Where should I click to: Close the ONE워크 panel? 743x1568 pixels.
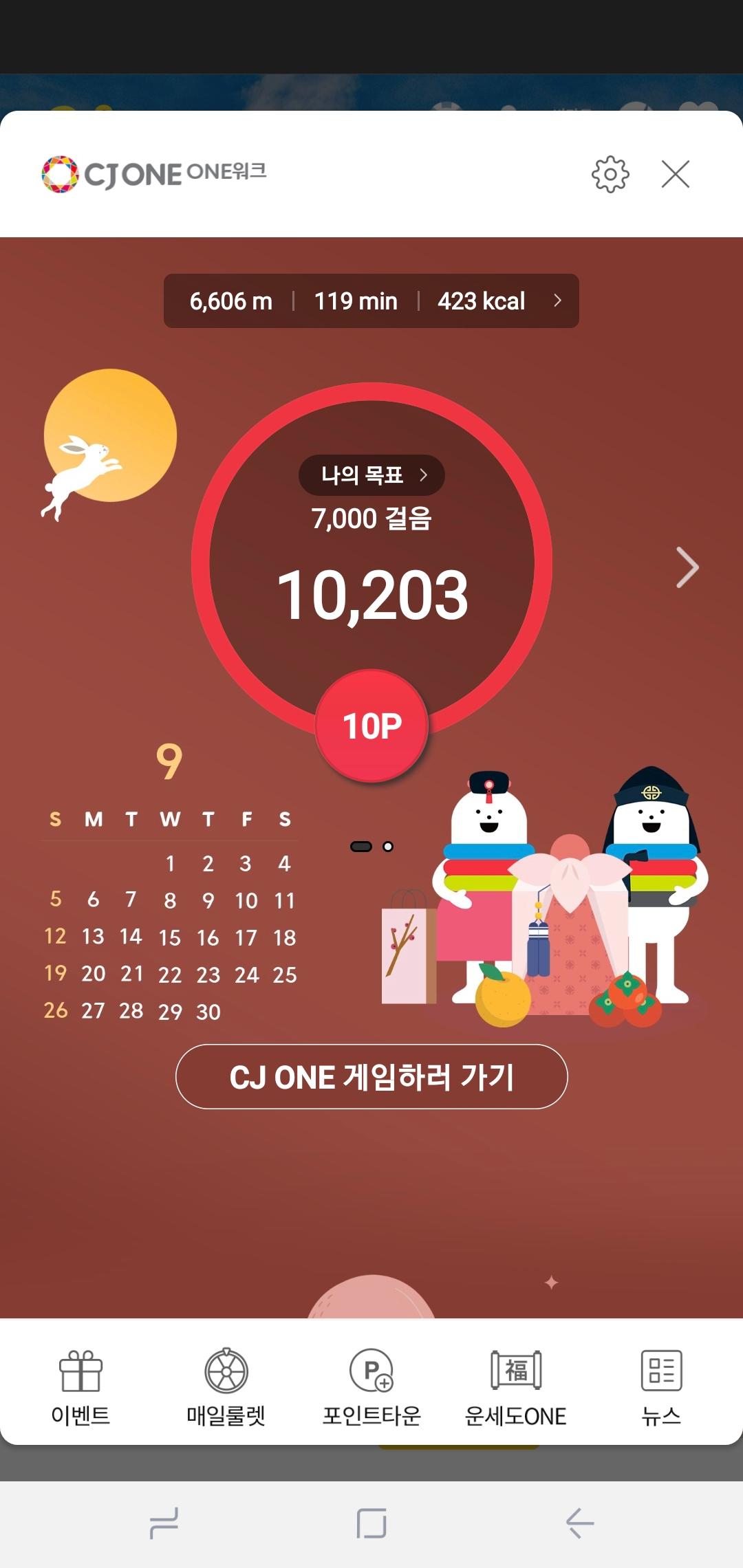[675, 174]
